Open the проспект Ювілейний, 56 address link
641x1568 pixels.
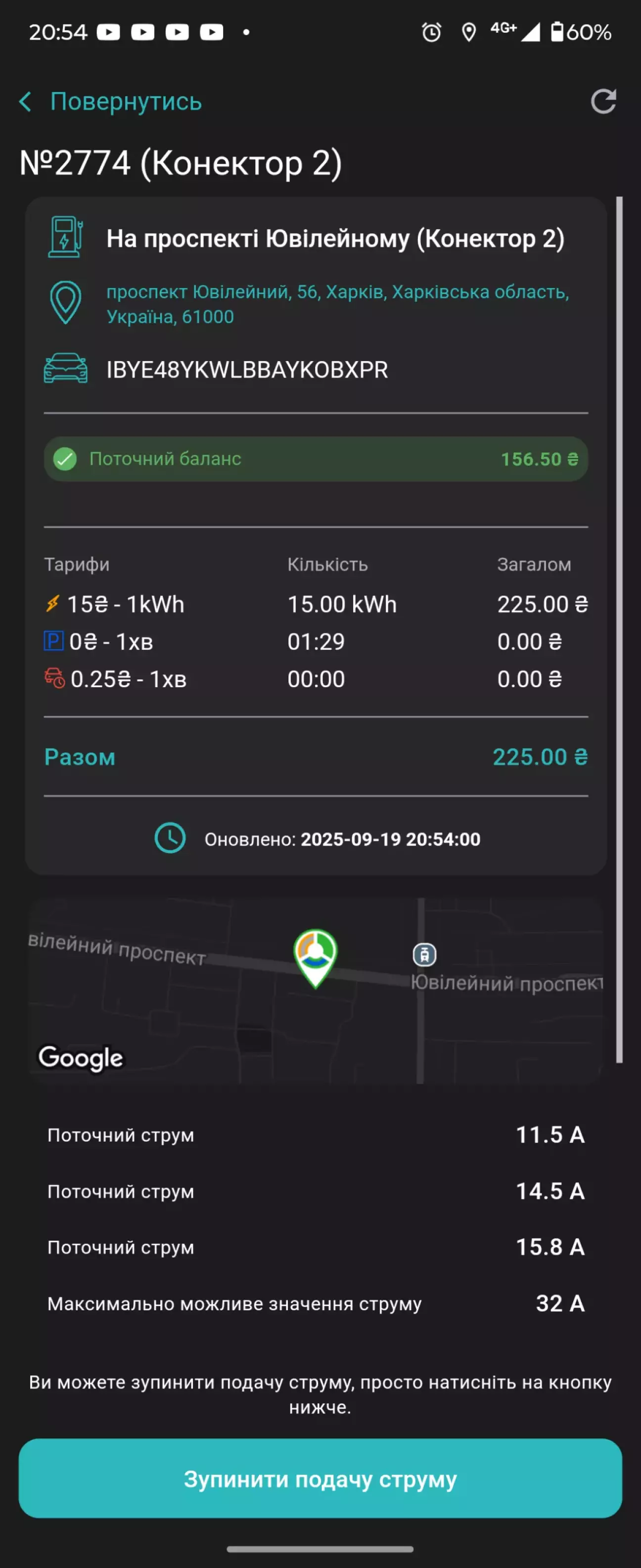pyautogui.click(x=337, y=304)
